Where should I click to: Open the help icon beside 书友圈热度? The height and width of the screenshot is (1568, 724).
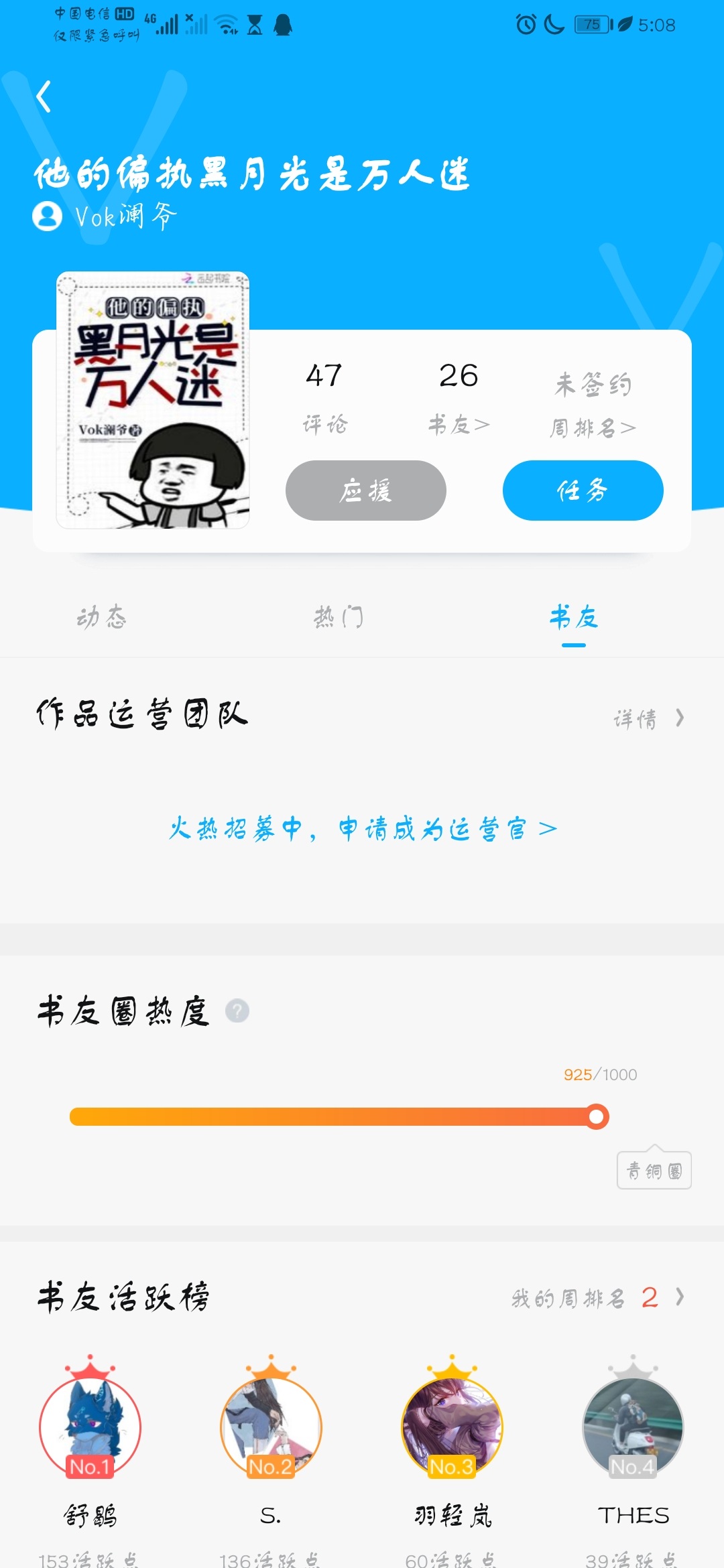[x=237, y=1010]
